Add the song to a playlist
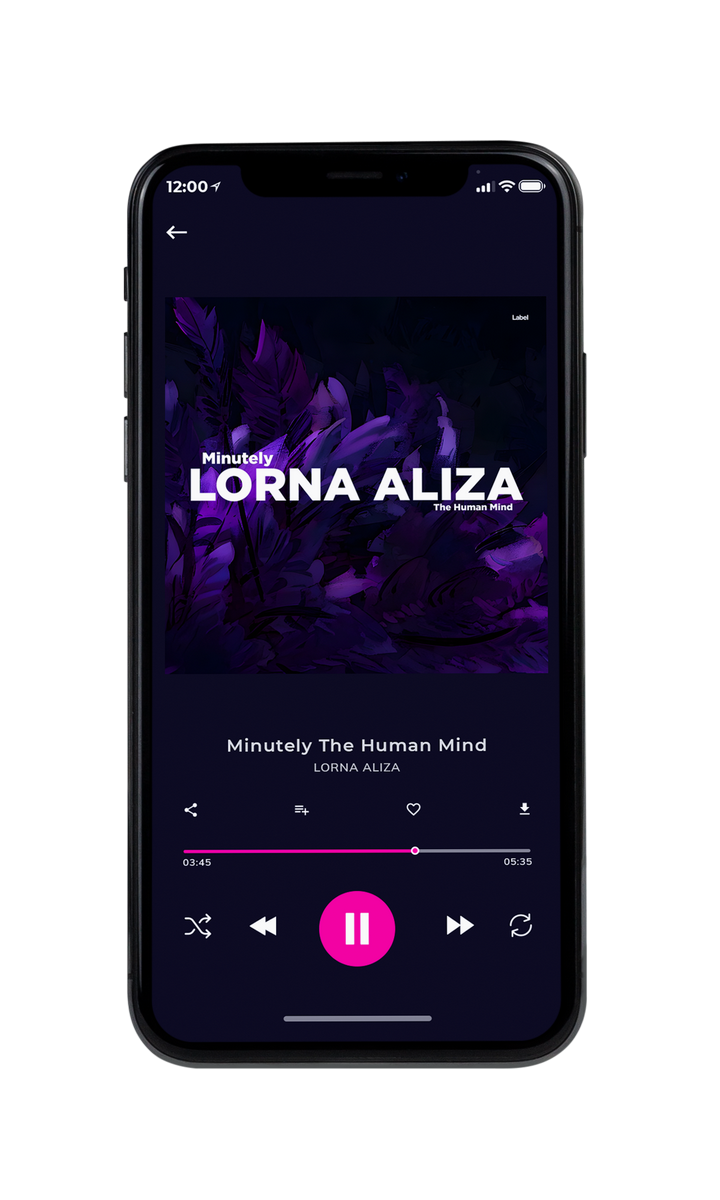Image resolution: width=720 pixels, height=1200 pixels. tap(301, 810)
